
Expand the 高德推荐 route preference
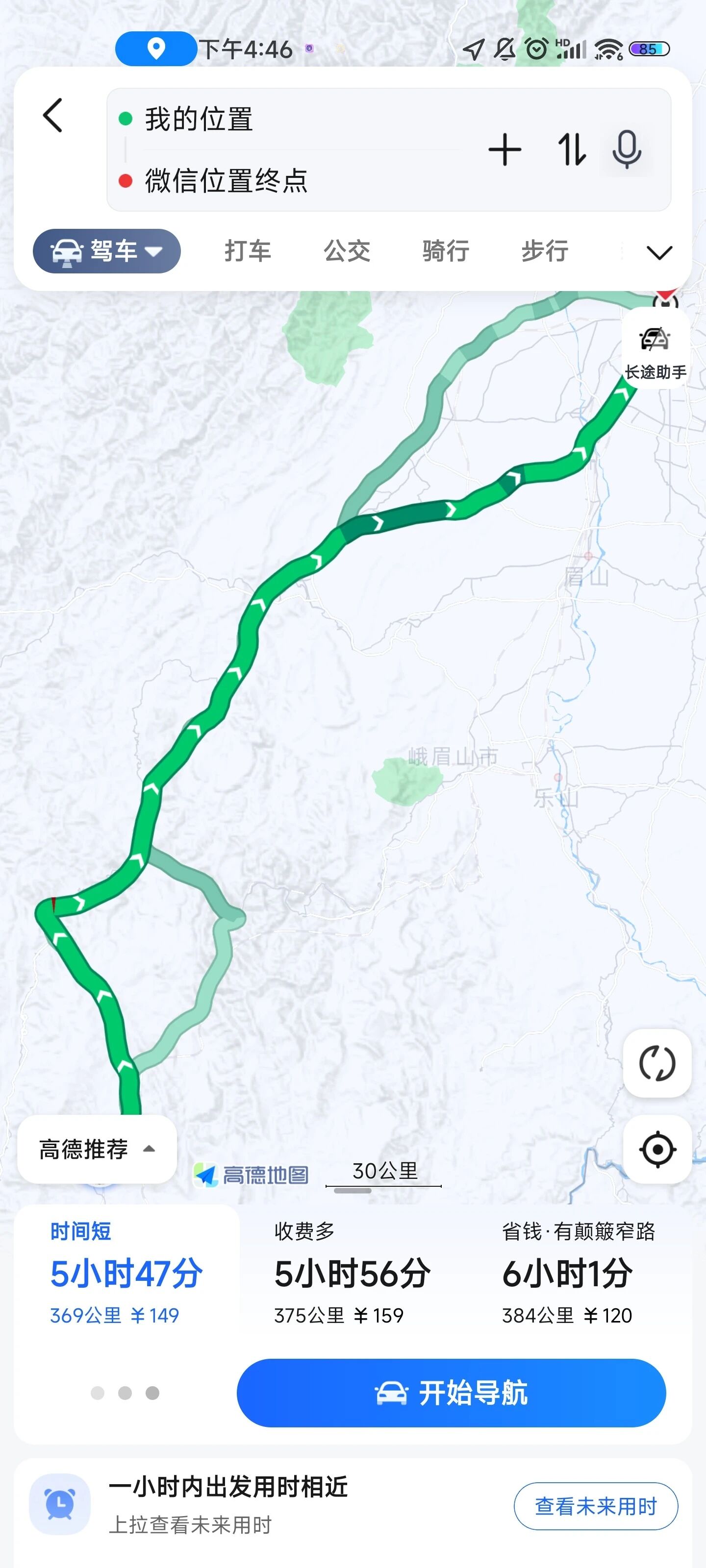[x=97, y=1149]
